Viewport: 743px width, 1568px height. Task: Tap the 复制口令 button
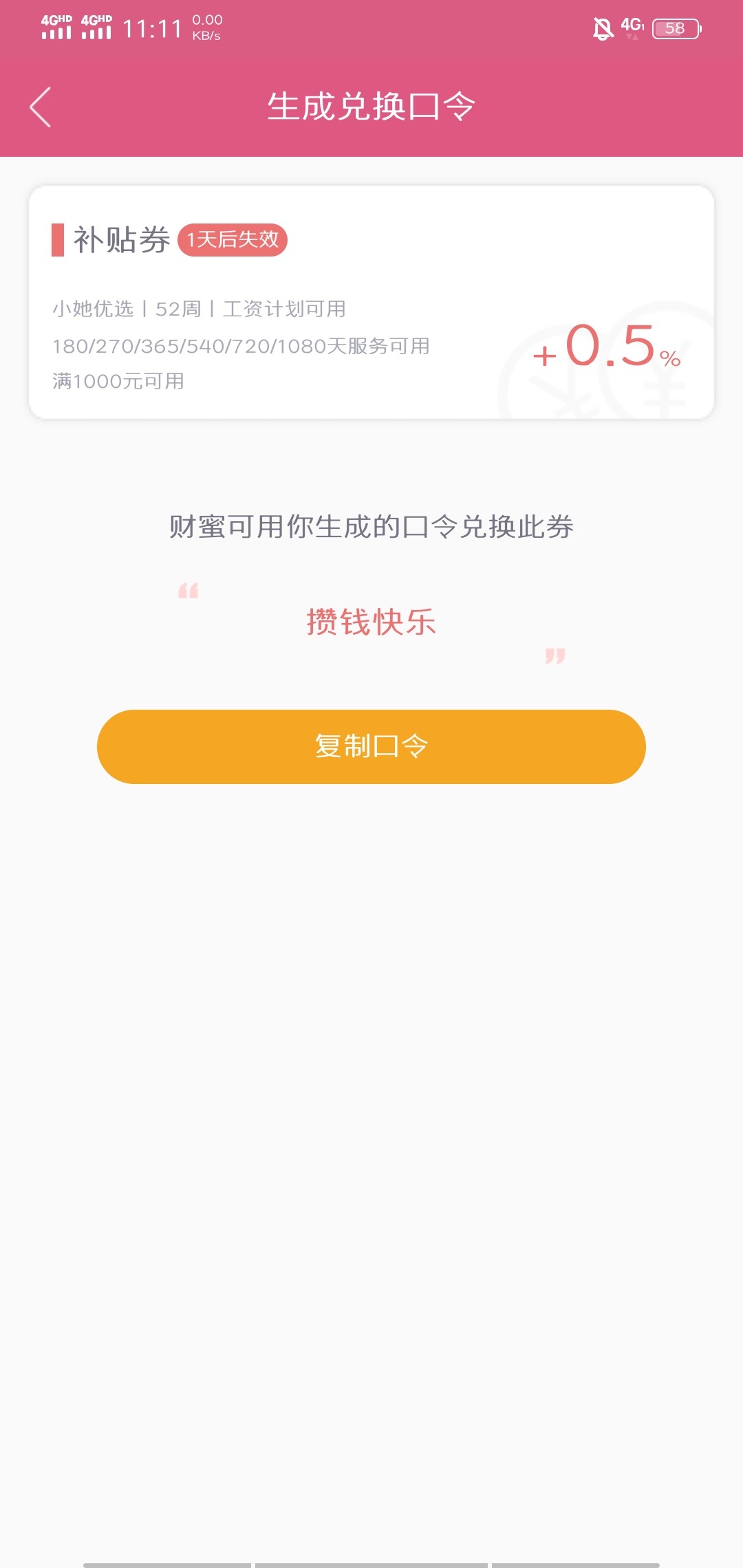point(371,747)
